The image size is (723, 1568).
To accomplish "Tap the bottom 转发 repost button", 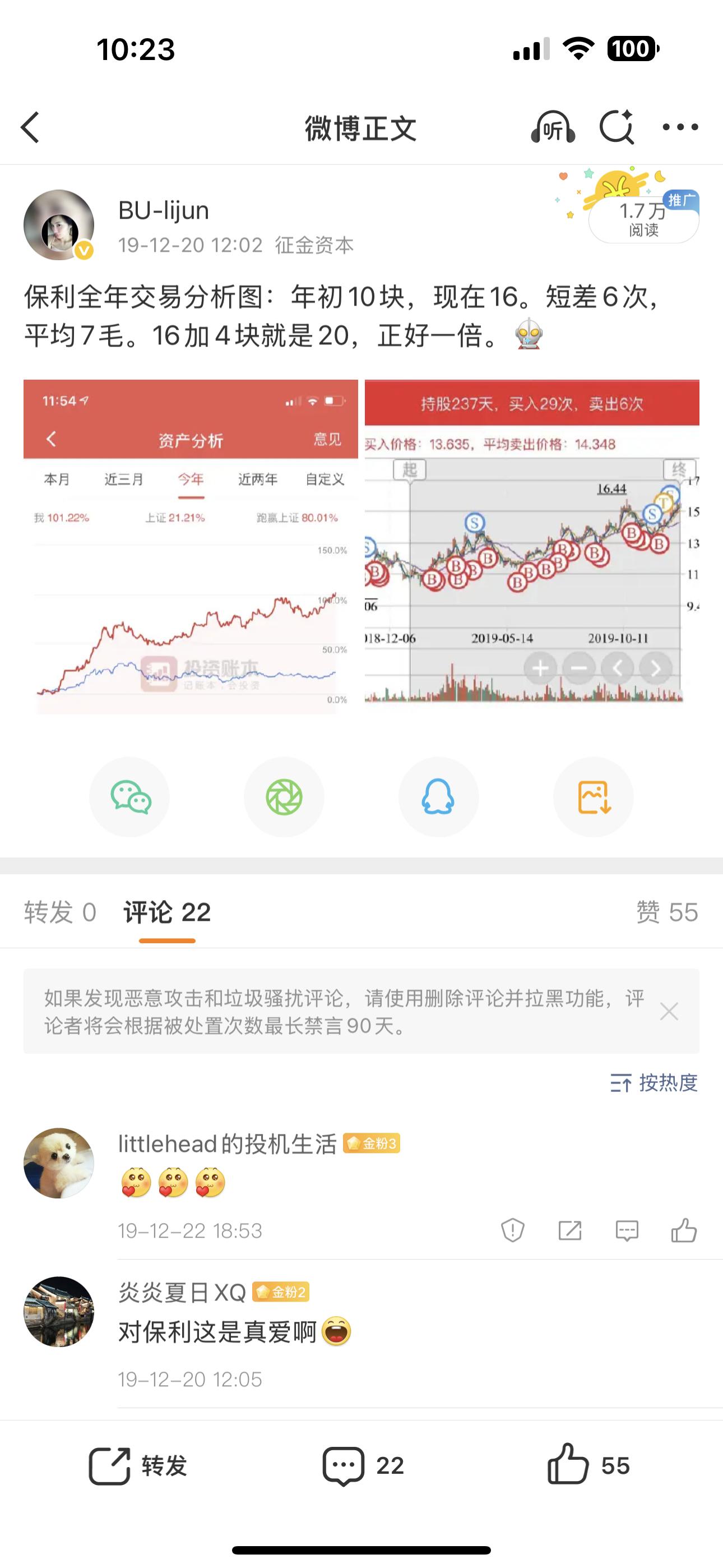I will 138,1466.
